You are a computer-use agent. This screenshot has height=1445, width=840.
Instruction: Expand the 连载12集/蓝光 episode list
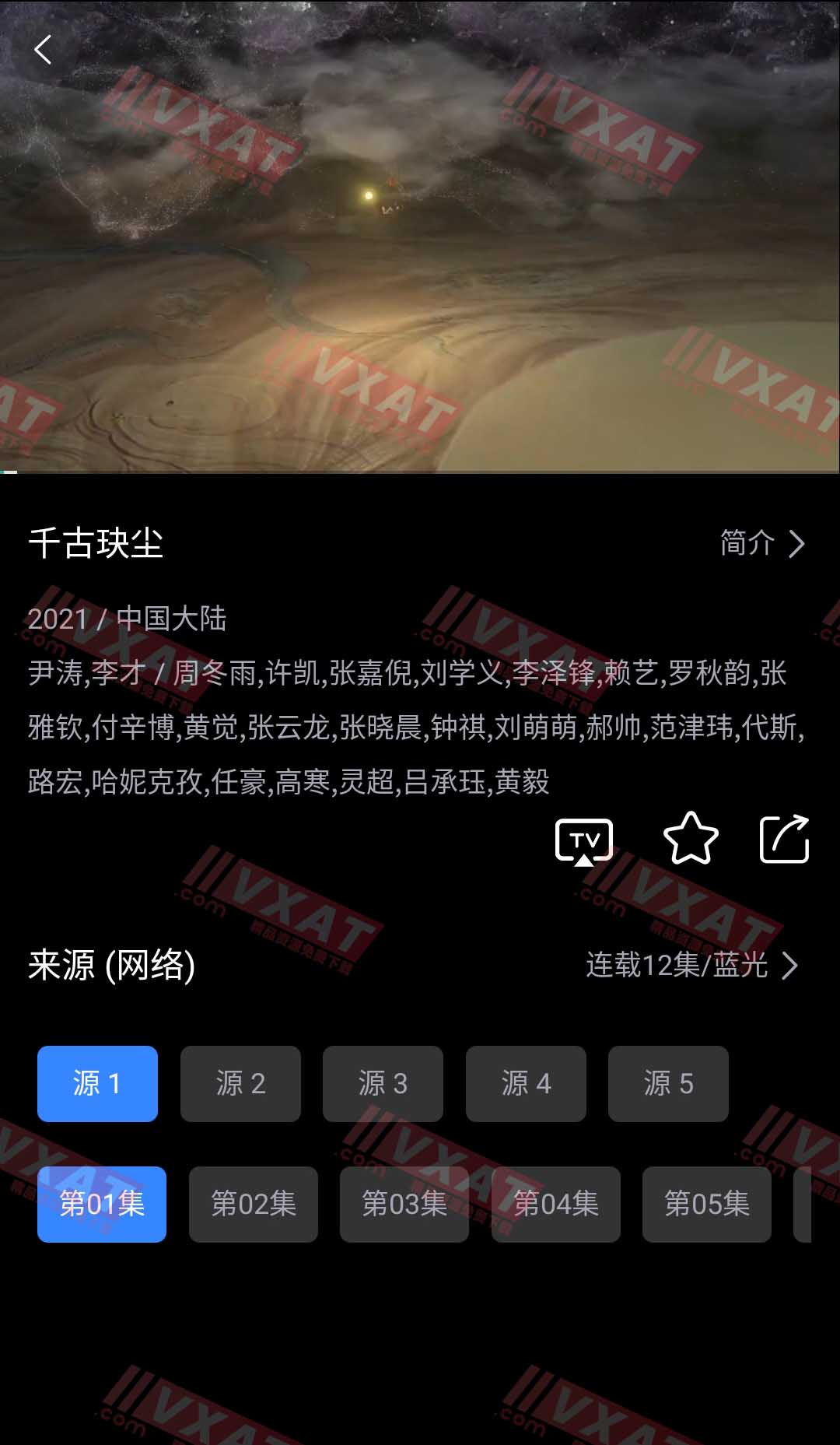tap(691, 966)
